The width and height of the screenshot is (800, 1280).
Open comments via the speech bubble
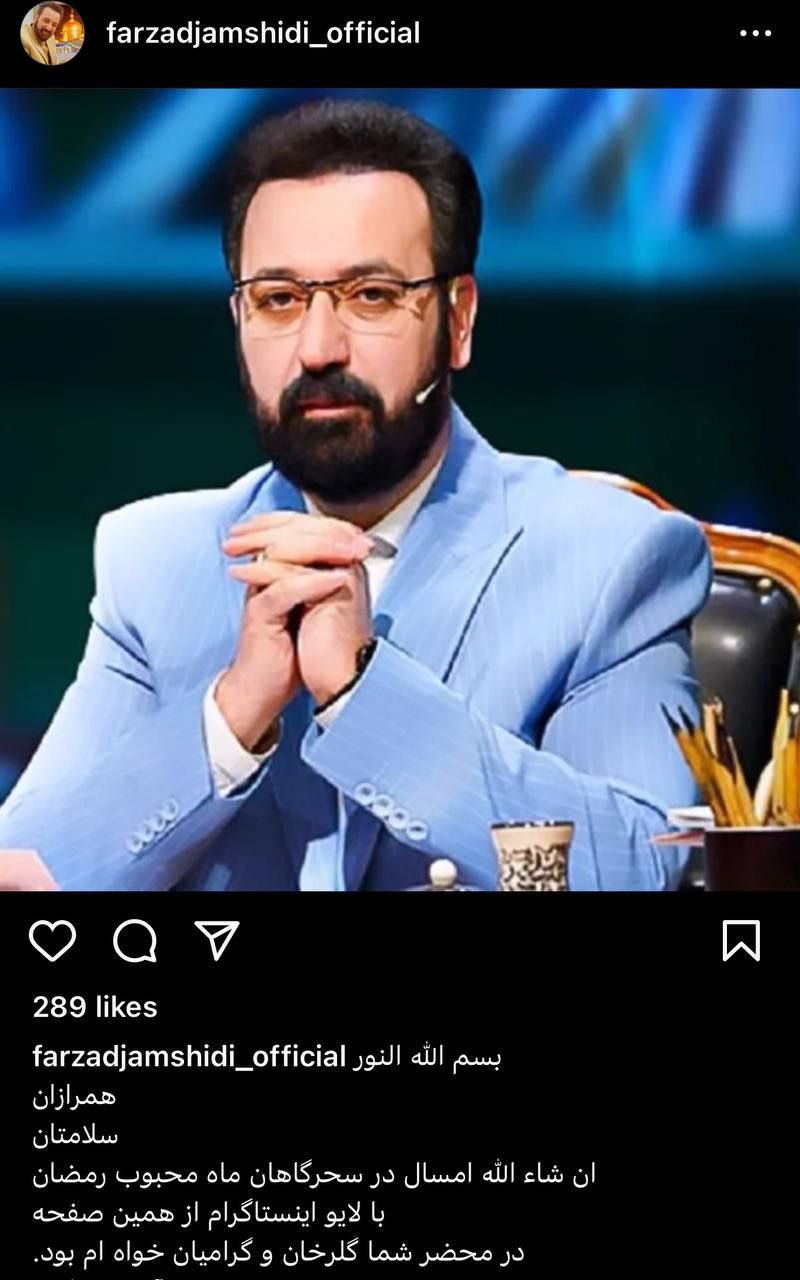(x=134, y=940)
